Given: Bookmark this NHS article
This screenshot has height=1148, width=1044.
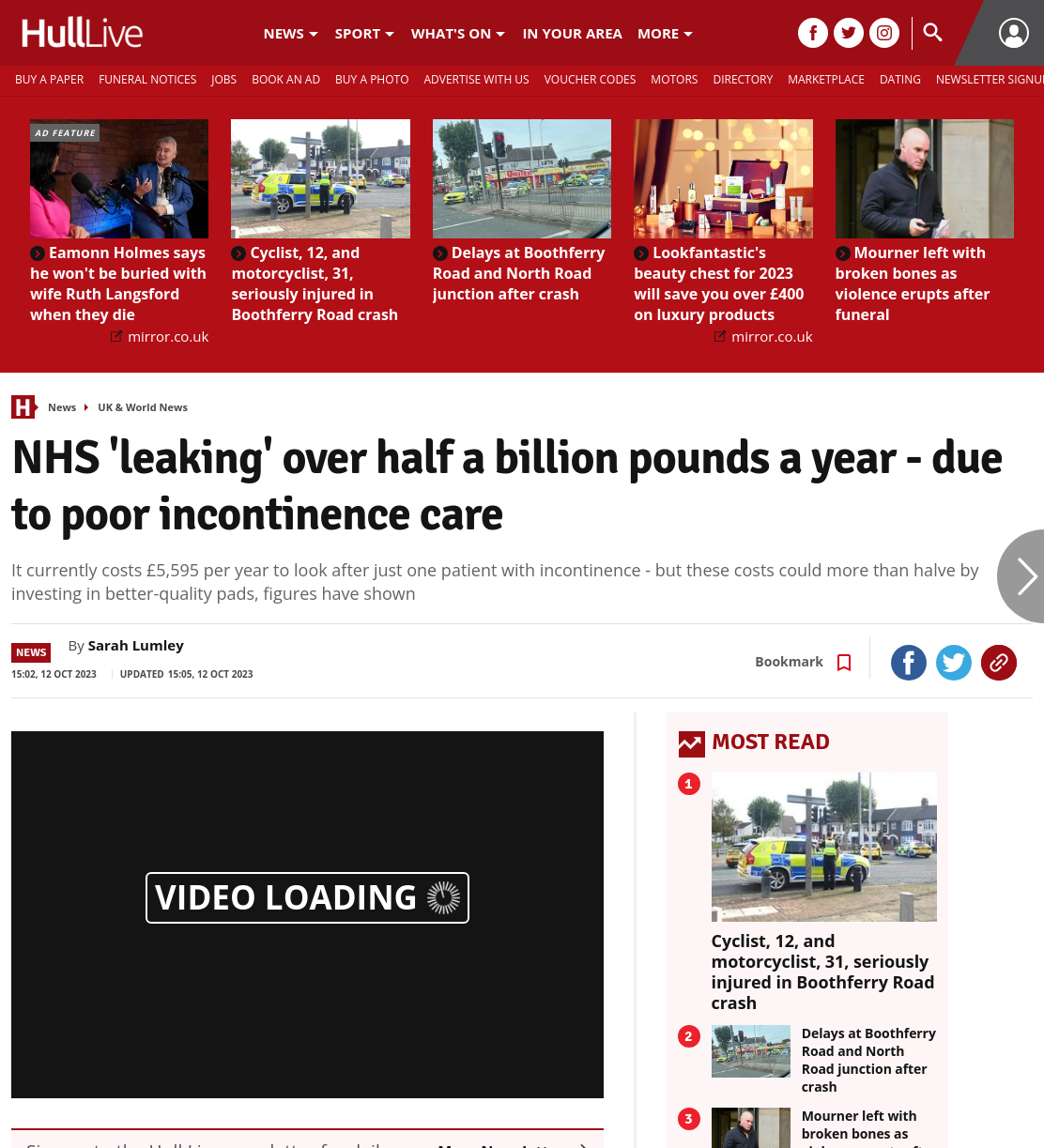Looking at the screenshot, I should tap(803, 662).
